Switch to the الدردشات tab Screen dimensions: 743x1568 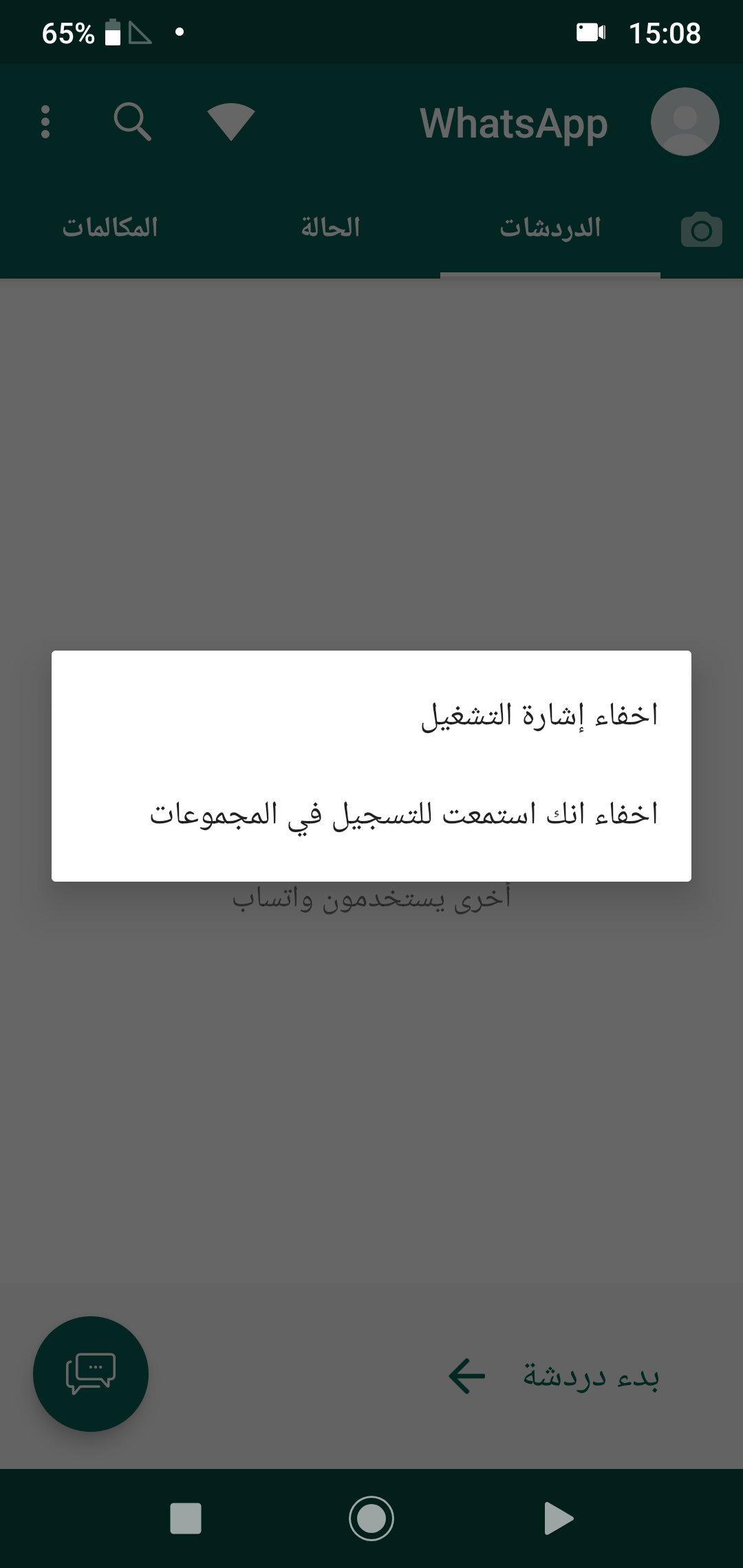pos(550,228)
